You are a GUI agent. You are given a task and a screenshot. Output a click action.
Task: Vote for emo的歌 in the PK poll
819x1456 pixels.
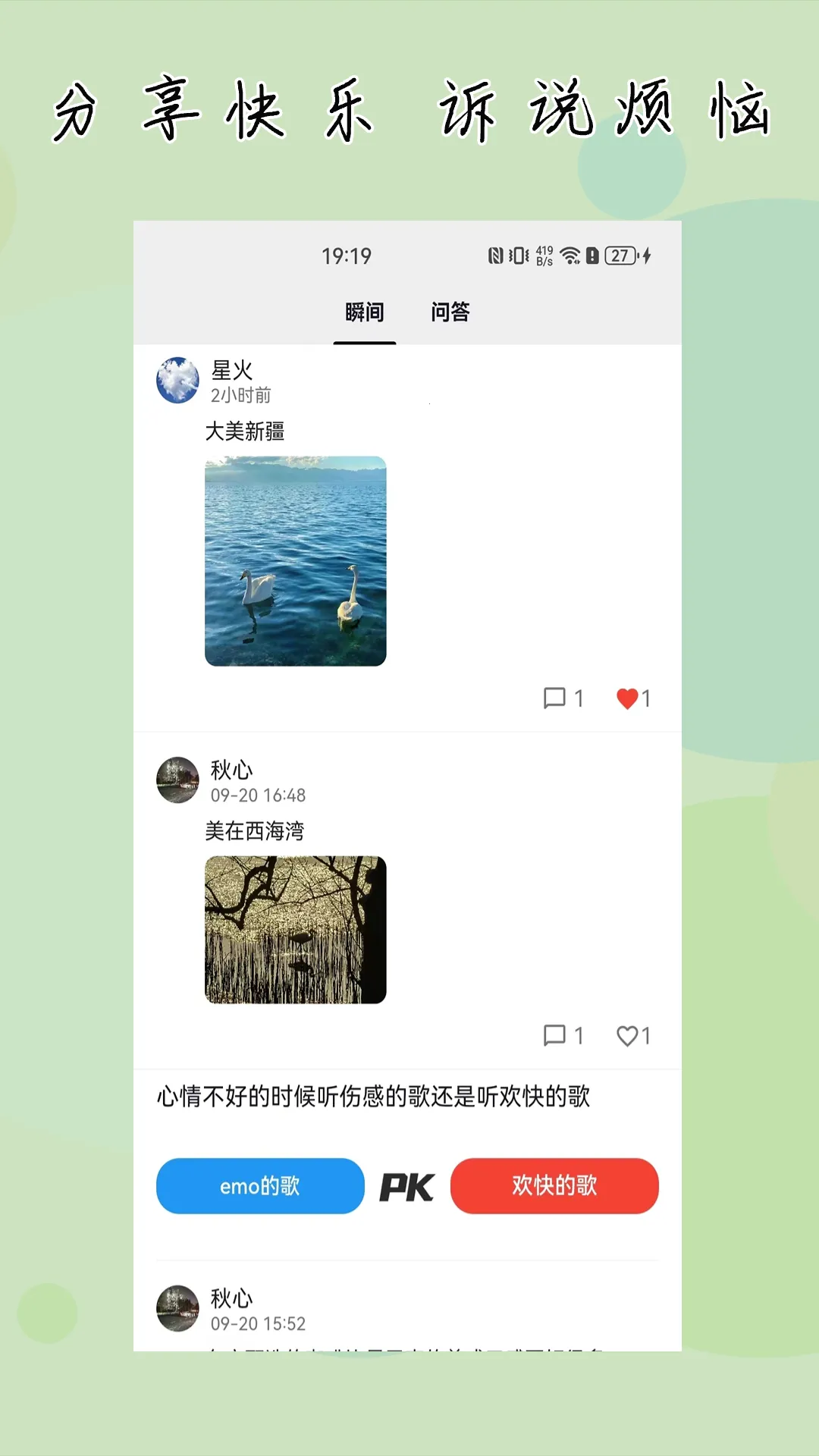point(260,1185)
